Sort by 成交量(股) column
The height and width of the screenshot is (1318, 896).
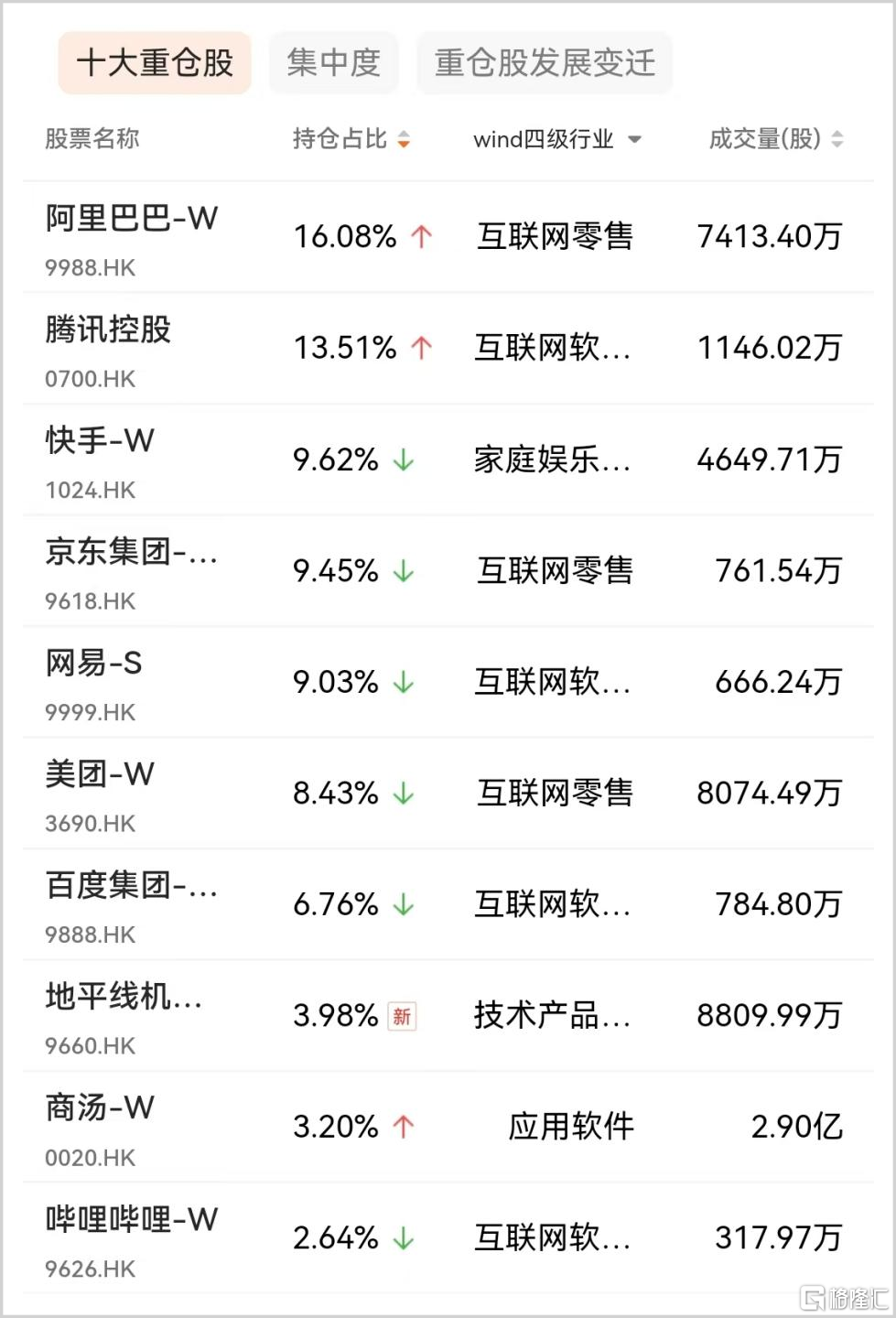(x=775, y=139)
